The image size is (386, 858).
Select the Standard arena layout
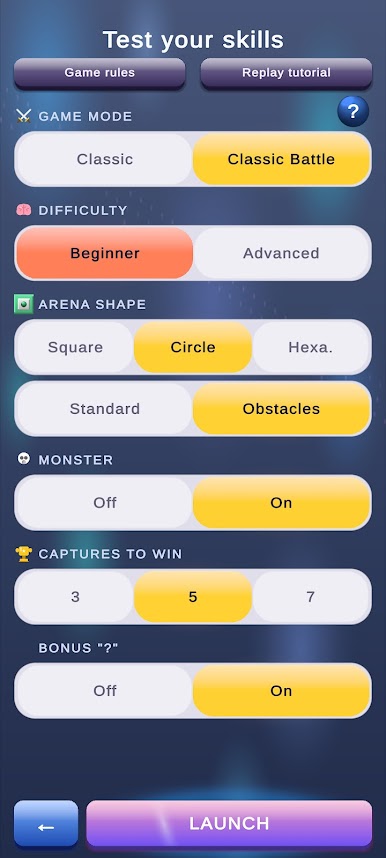pyautogui.click(x=105, y=409)
